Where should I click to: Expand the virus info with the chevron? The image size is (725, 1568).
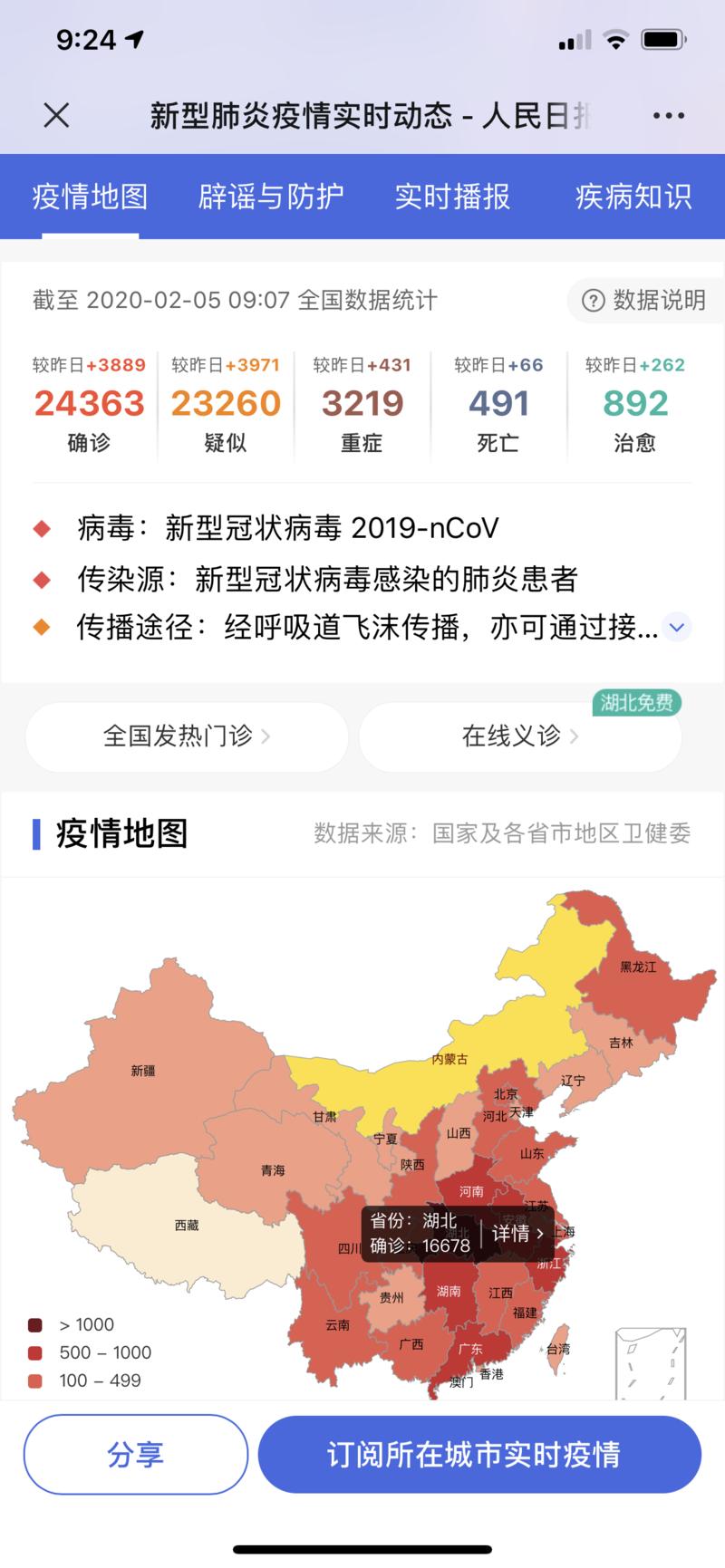point(677,627)
